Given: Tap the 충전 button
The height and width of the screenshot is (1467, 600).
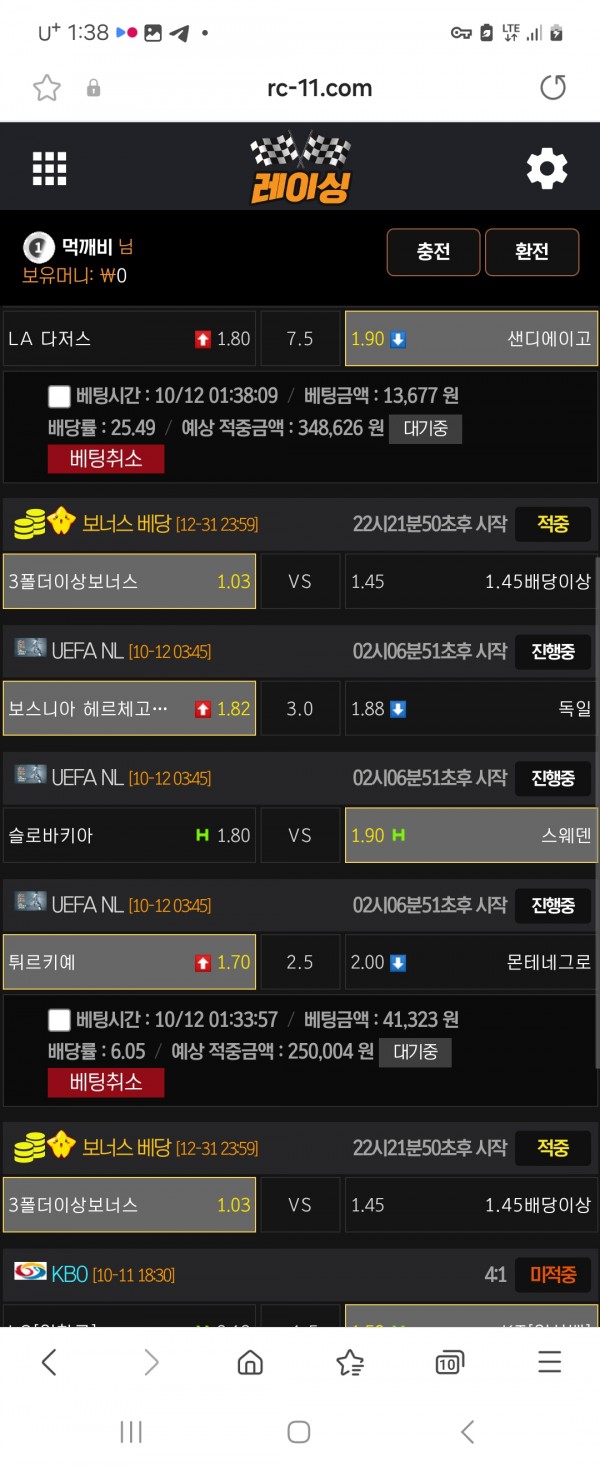Looking at the screenshot, I should [x=433, y=252].
